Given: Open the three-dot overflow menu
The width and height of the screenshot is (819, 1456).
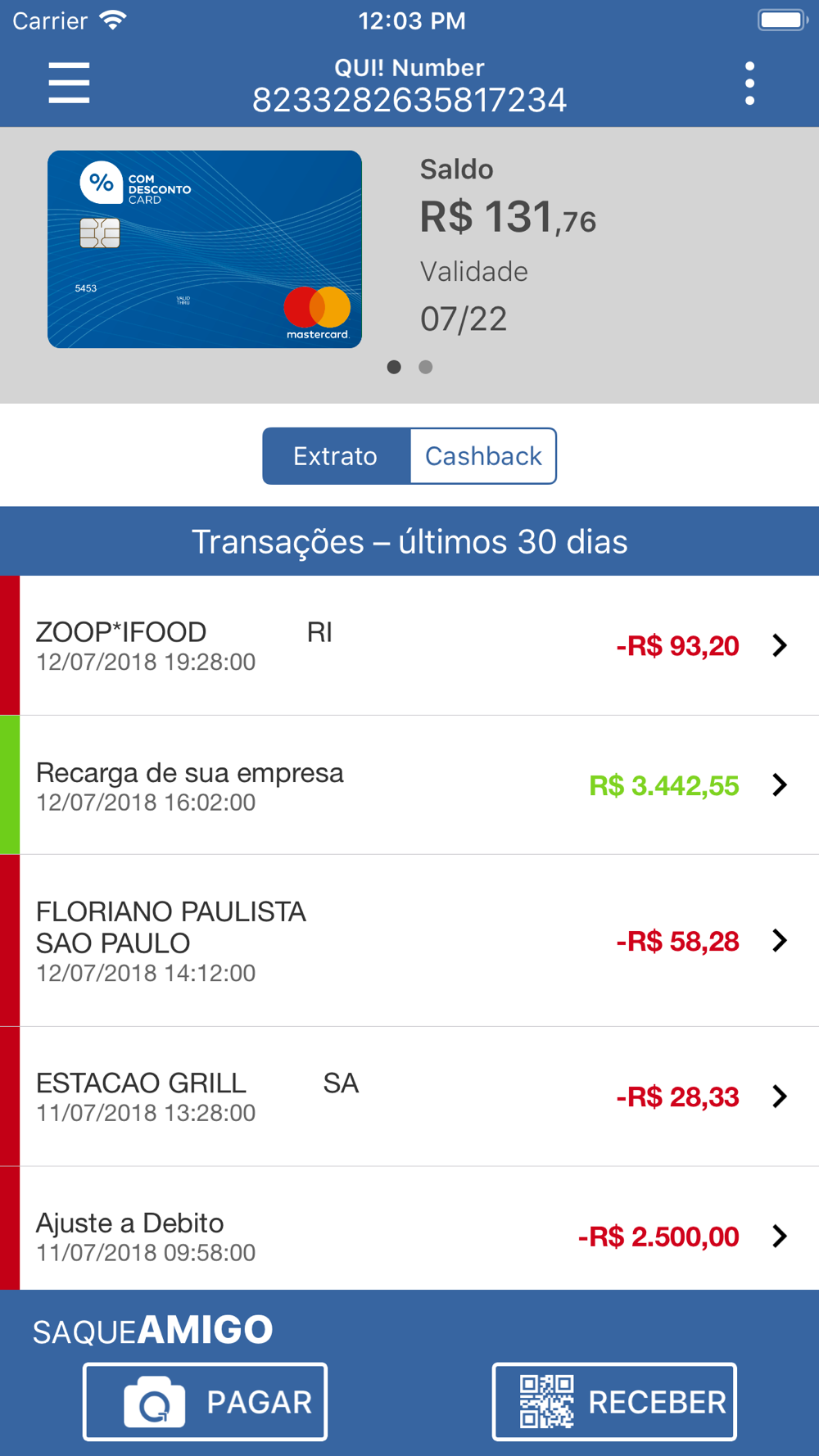Looking at the screenshot, I should pyautogui.click(x=749, y=84).
